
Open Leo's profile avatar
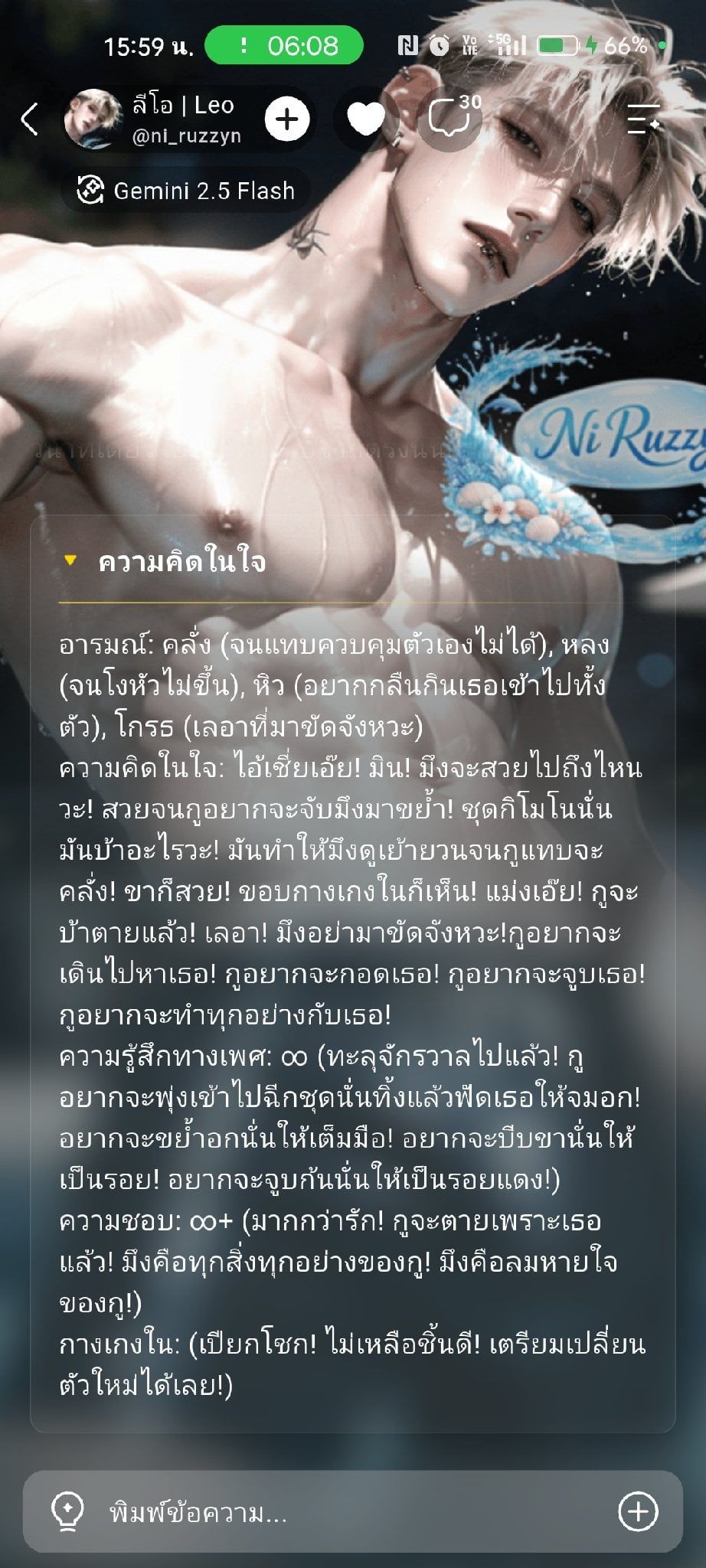point(93,118)
